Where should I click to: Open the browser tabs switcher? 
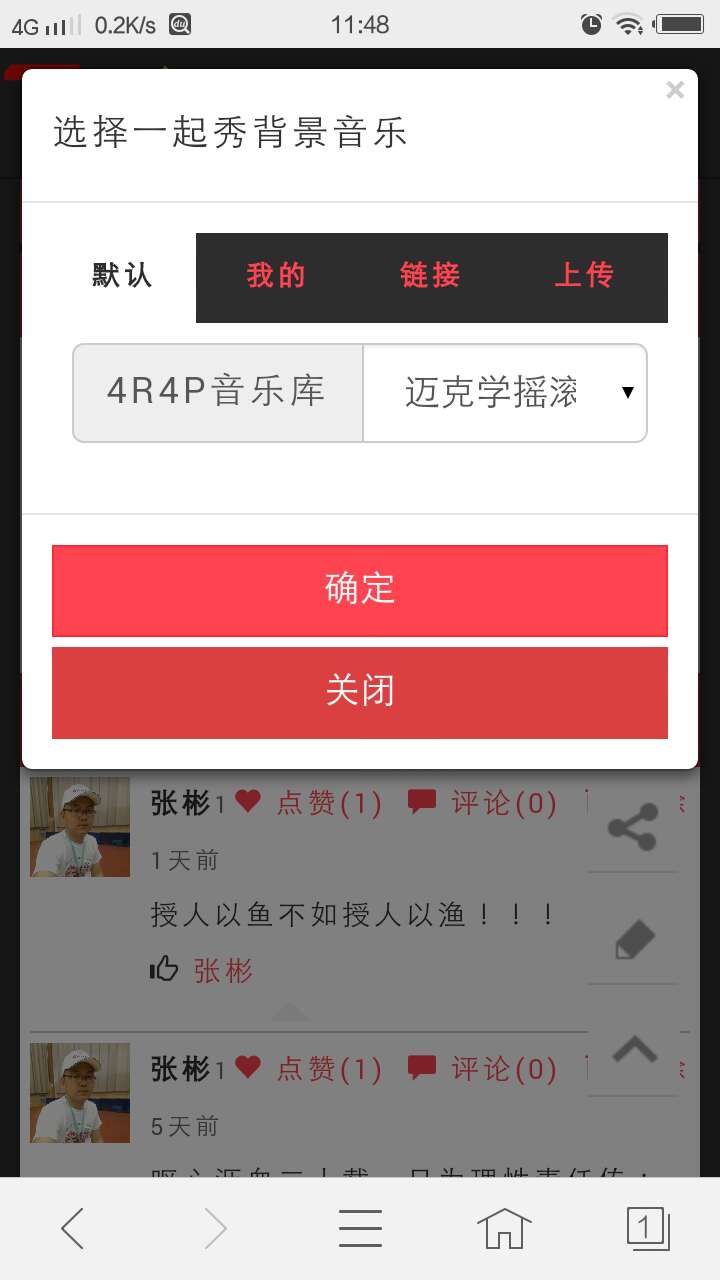pos(647,1228)
